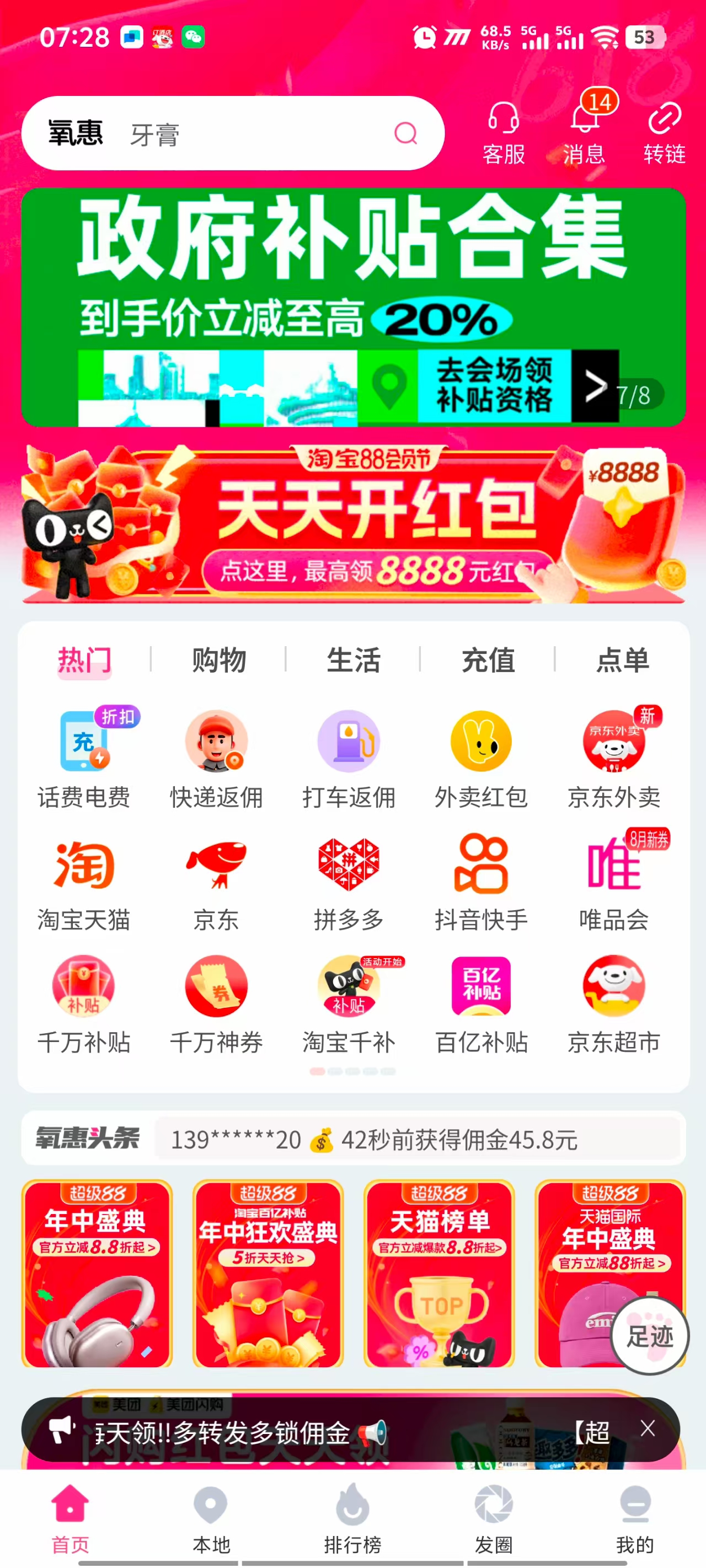Go to the 我的 tab
The image size is (706, 1568).
(635, 1518)
